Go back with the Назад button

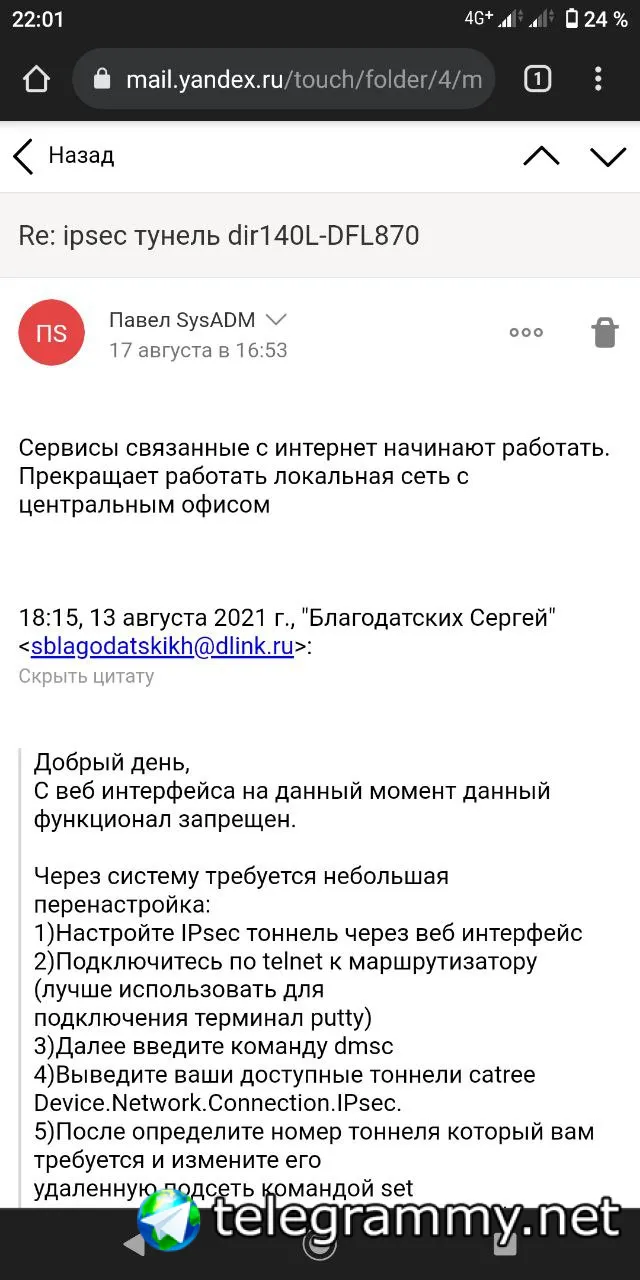63,156
